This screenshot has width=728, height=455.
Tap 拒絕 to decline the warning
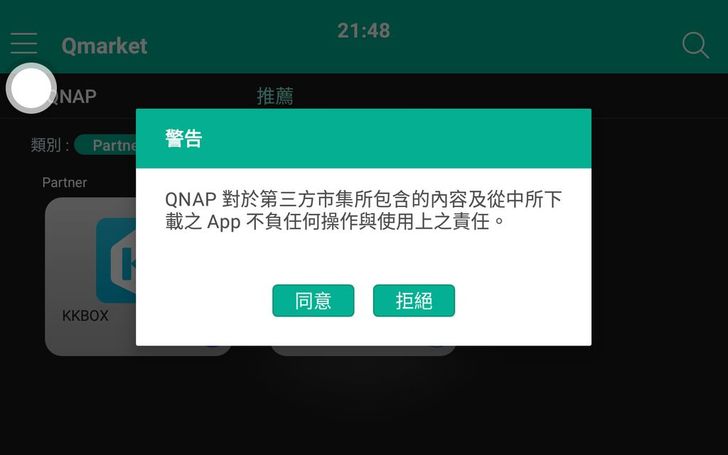point(414,300)
